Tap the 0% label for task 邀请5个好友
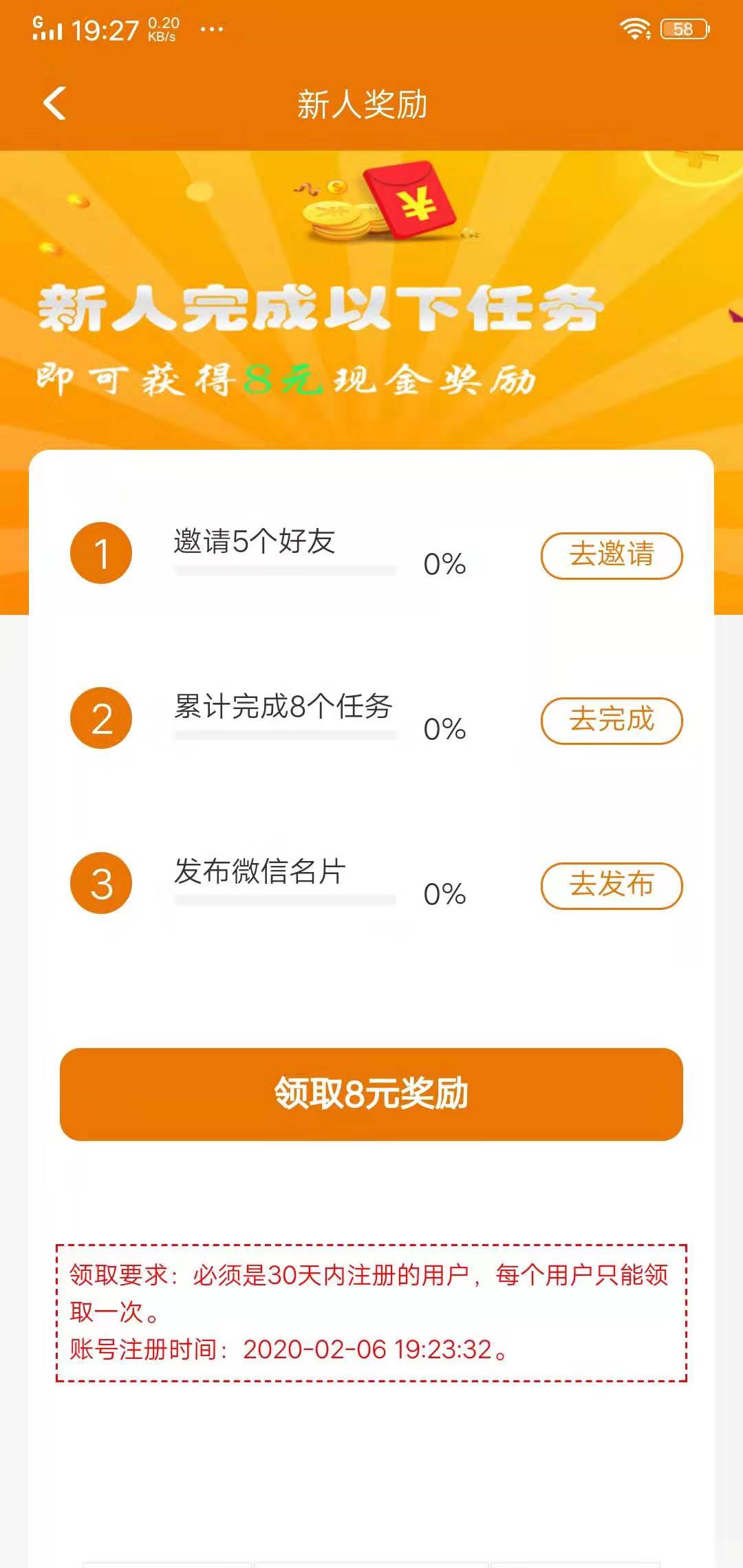 pyautogui.click(x=445, y=564)
